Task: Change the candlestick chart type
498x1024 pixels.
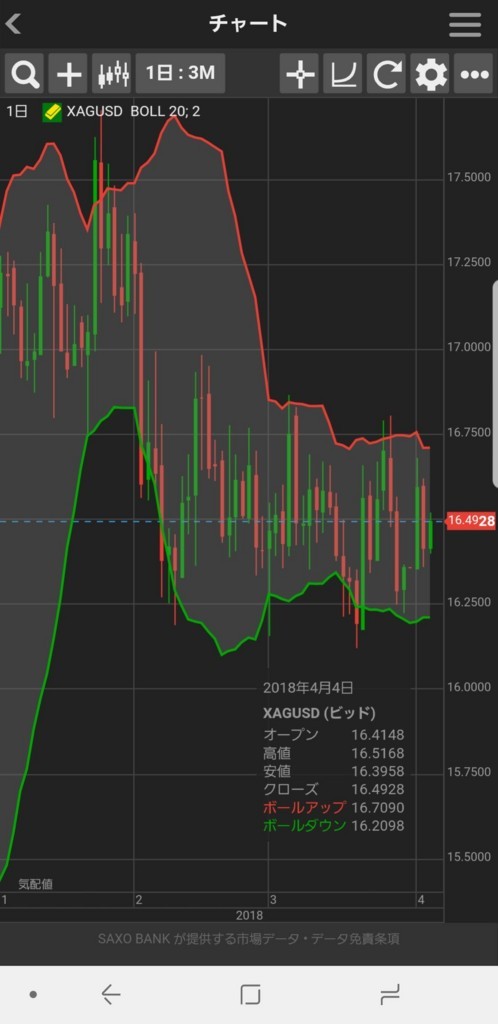Action: tap(112, 74)
